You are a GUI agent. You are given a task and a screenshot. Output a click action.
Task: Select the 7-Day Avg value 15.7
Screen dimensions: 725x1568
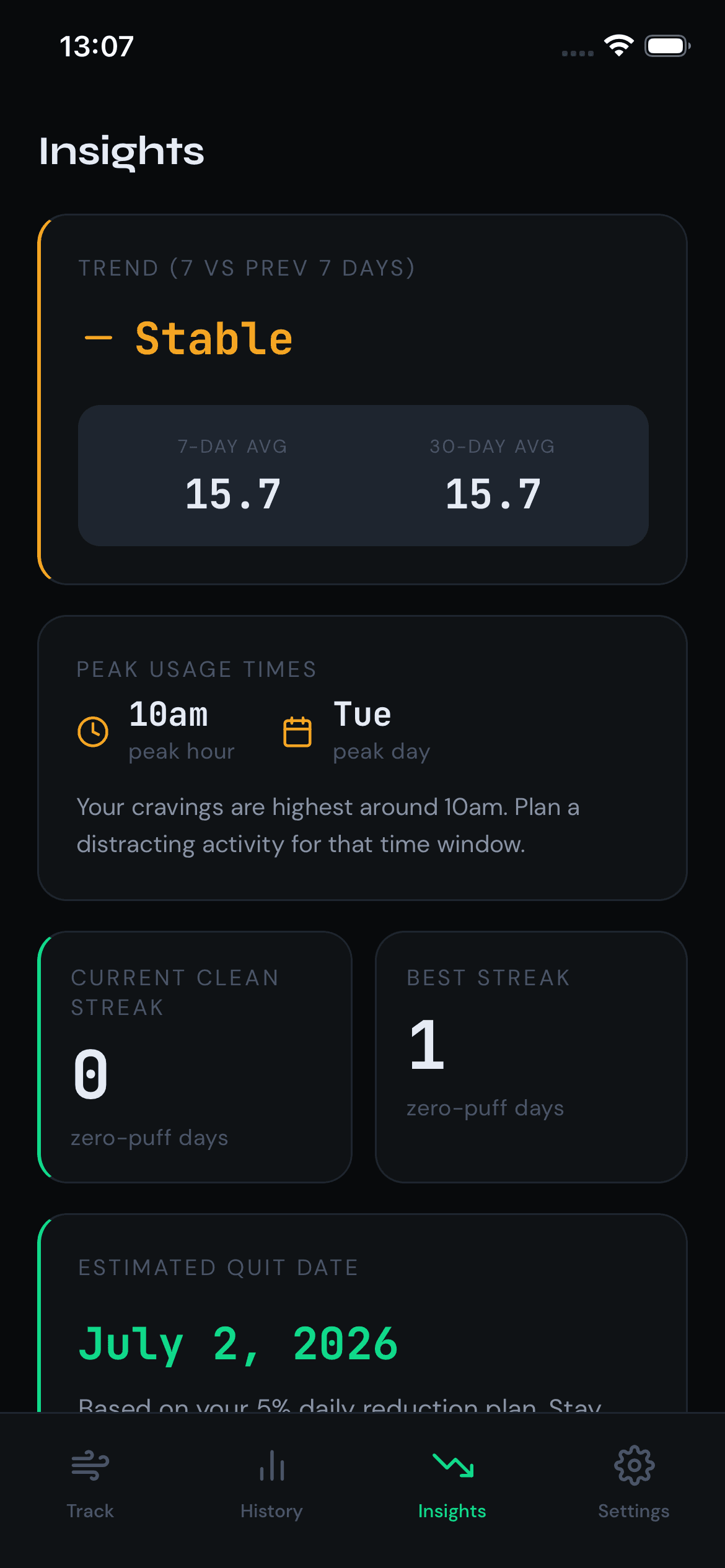232,492
